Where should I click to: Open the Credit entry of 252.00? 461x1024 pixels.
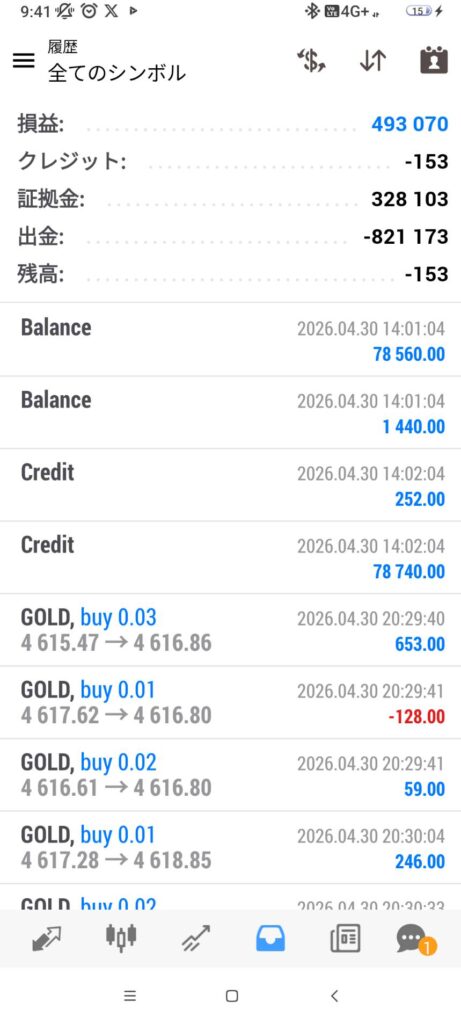(230, 485)
